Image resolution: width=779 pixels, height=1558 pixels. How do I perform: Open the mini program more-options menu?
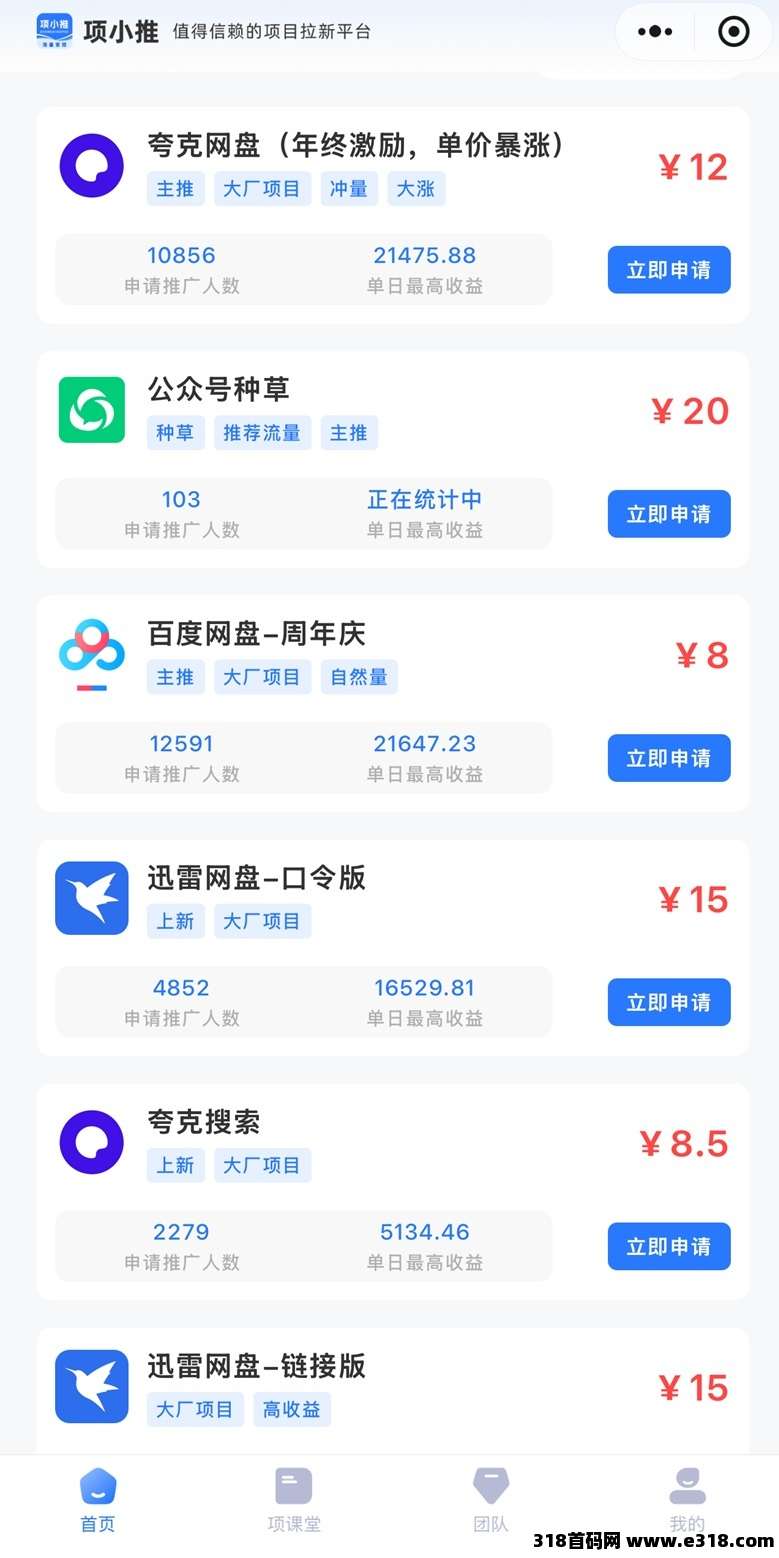click(x=654, y=32)
